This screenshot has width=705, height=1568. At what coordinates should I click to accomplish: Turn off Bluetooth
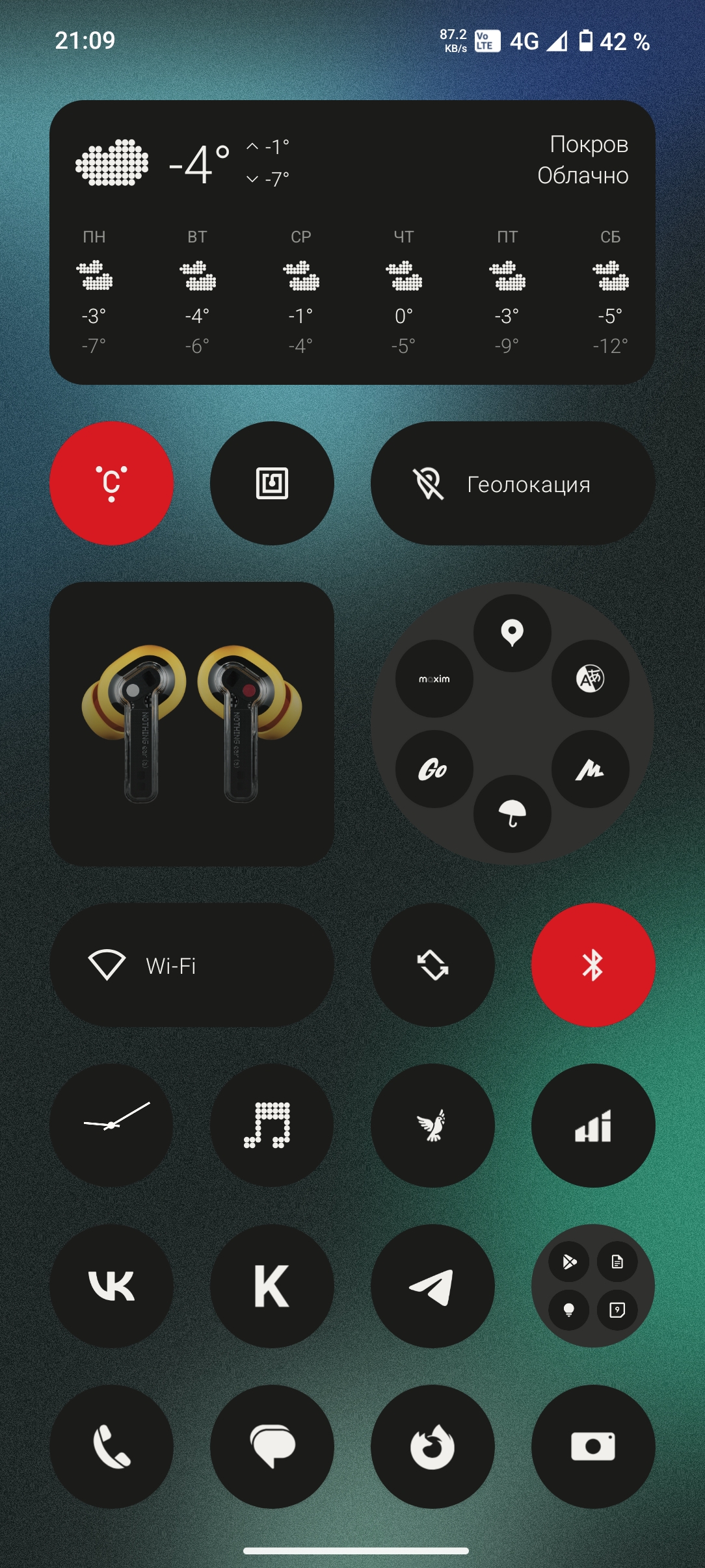click(593, 965)
